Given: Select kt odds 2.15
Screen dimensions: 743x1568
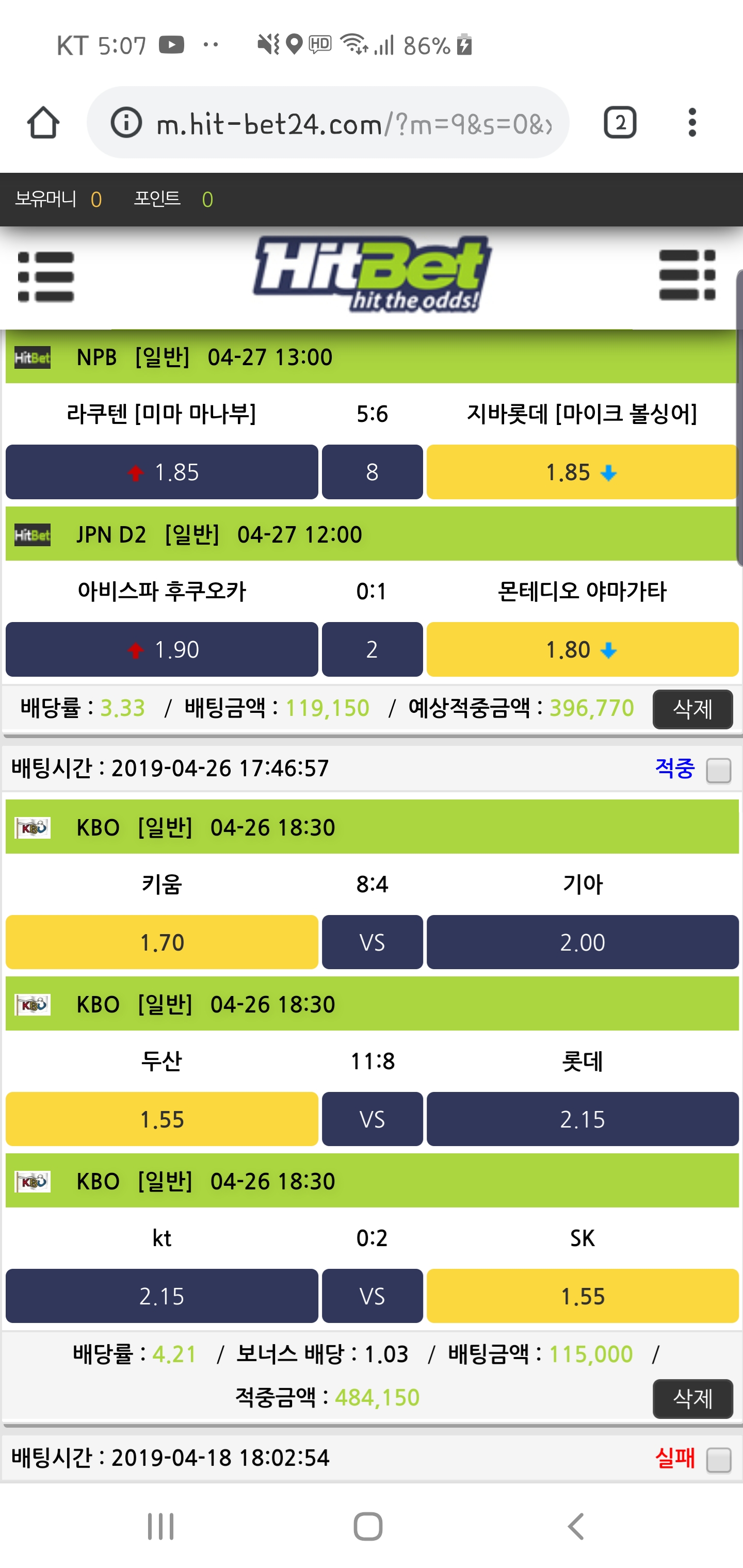Looking at the screenshot, I should tap(161, 1297).
